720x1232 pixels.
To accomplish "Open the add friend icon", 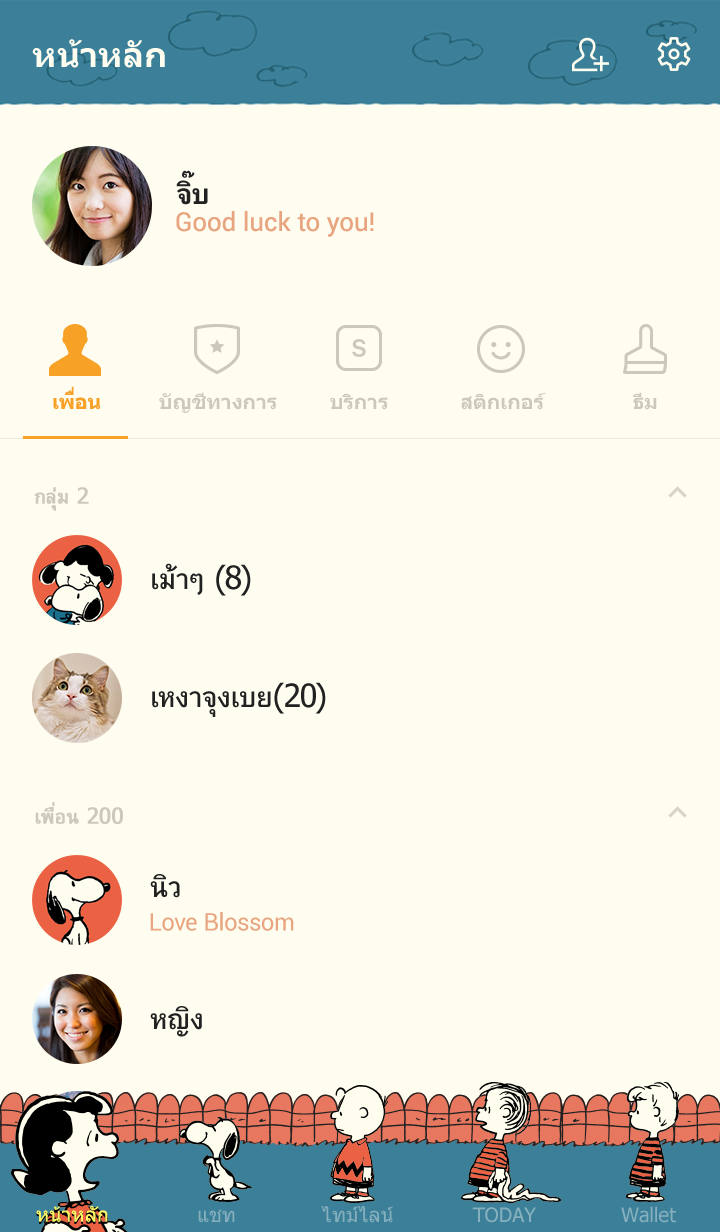I will pyautogui.click(x=589, y=55).
